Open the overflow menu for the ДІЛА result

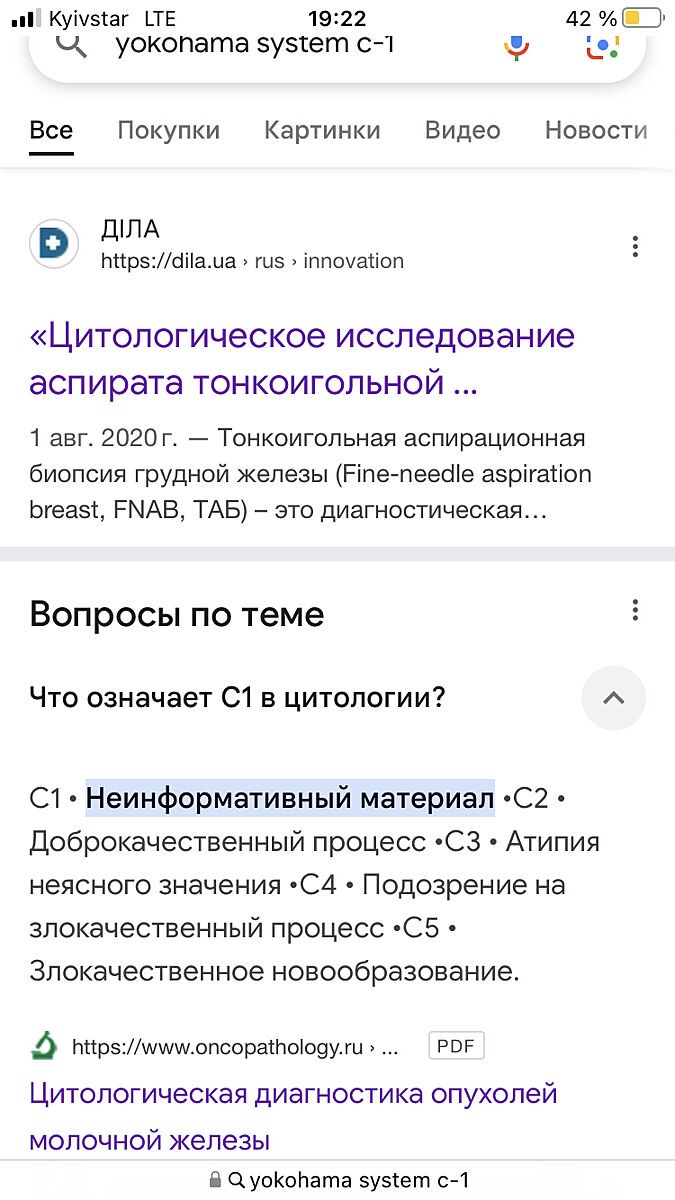pos(635,247)
